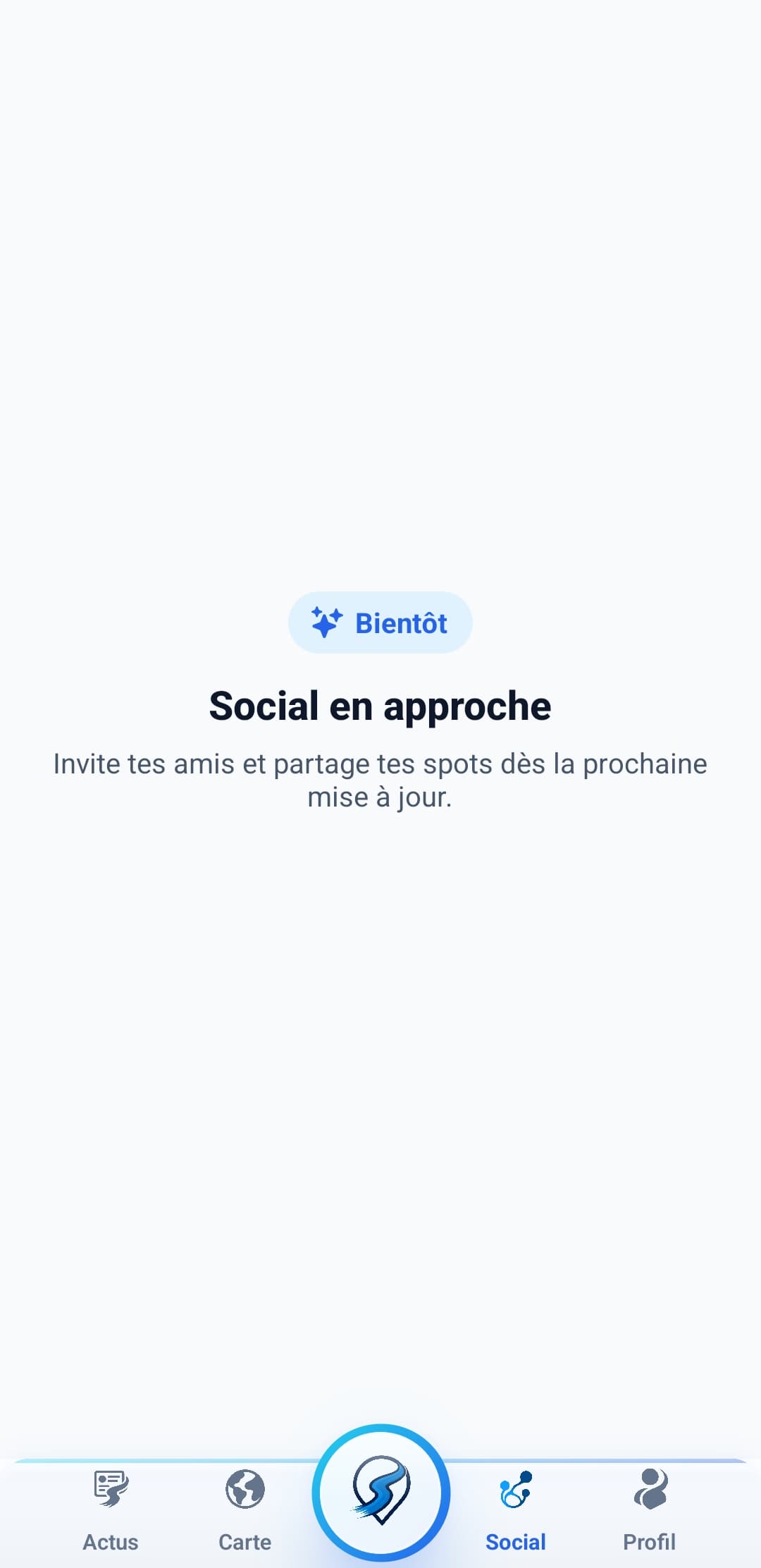Tap the Bientôt pill badge
Screen dimensions: 761x1568
tap(380, 622)
